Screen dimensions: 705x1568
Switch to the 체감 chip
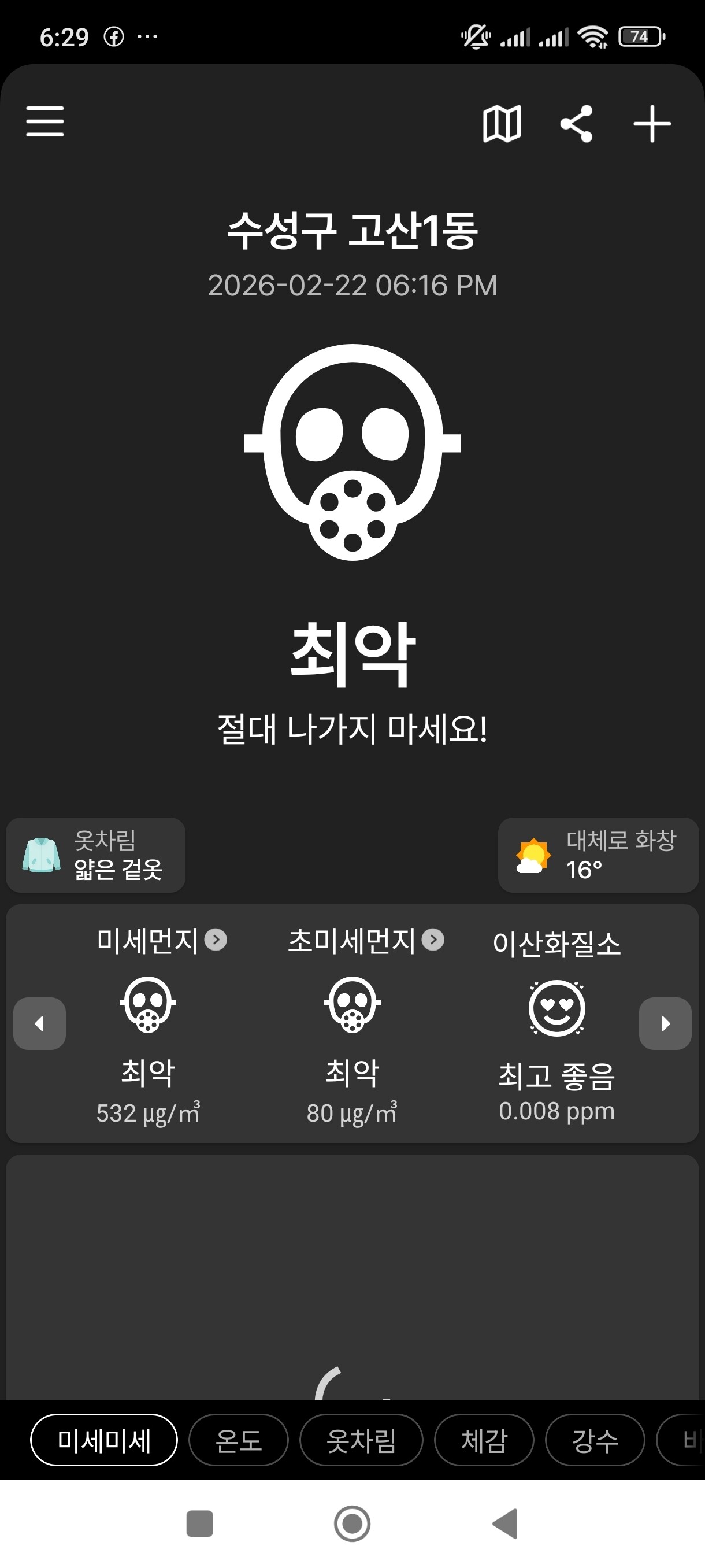pyautogui.click(x=484, y=1440)
